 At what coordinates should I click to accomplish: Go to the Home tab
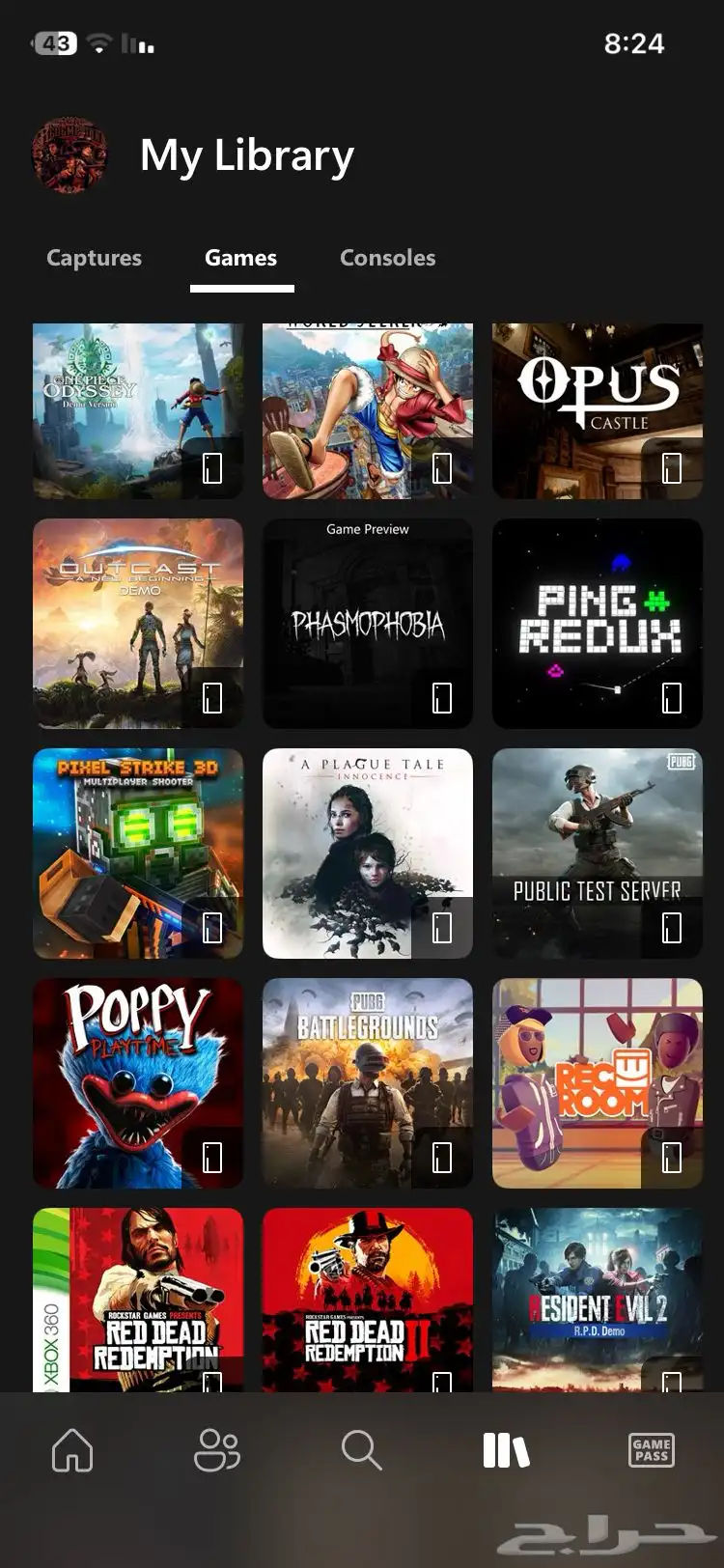(72, 1450)
